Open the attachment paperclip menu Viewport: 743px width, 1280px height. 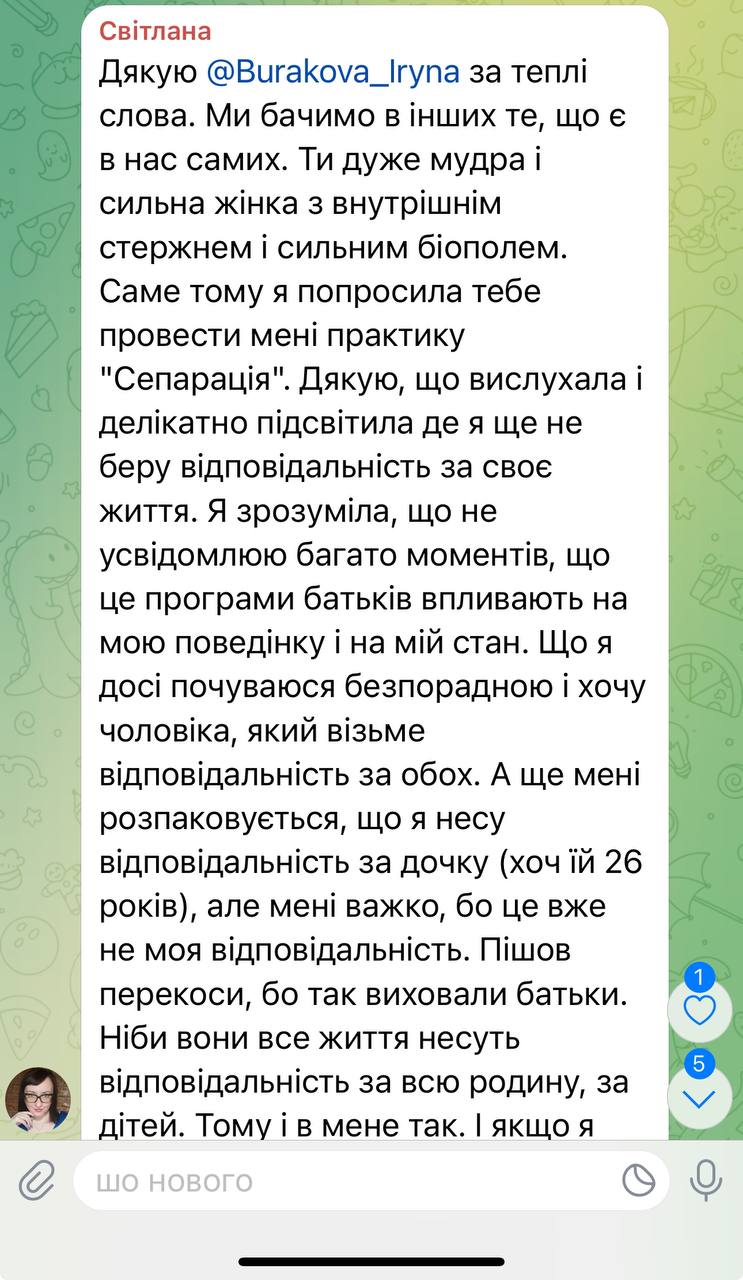[x=37, y=1181]
